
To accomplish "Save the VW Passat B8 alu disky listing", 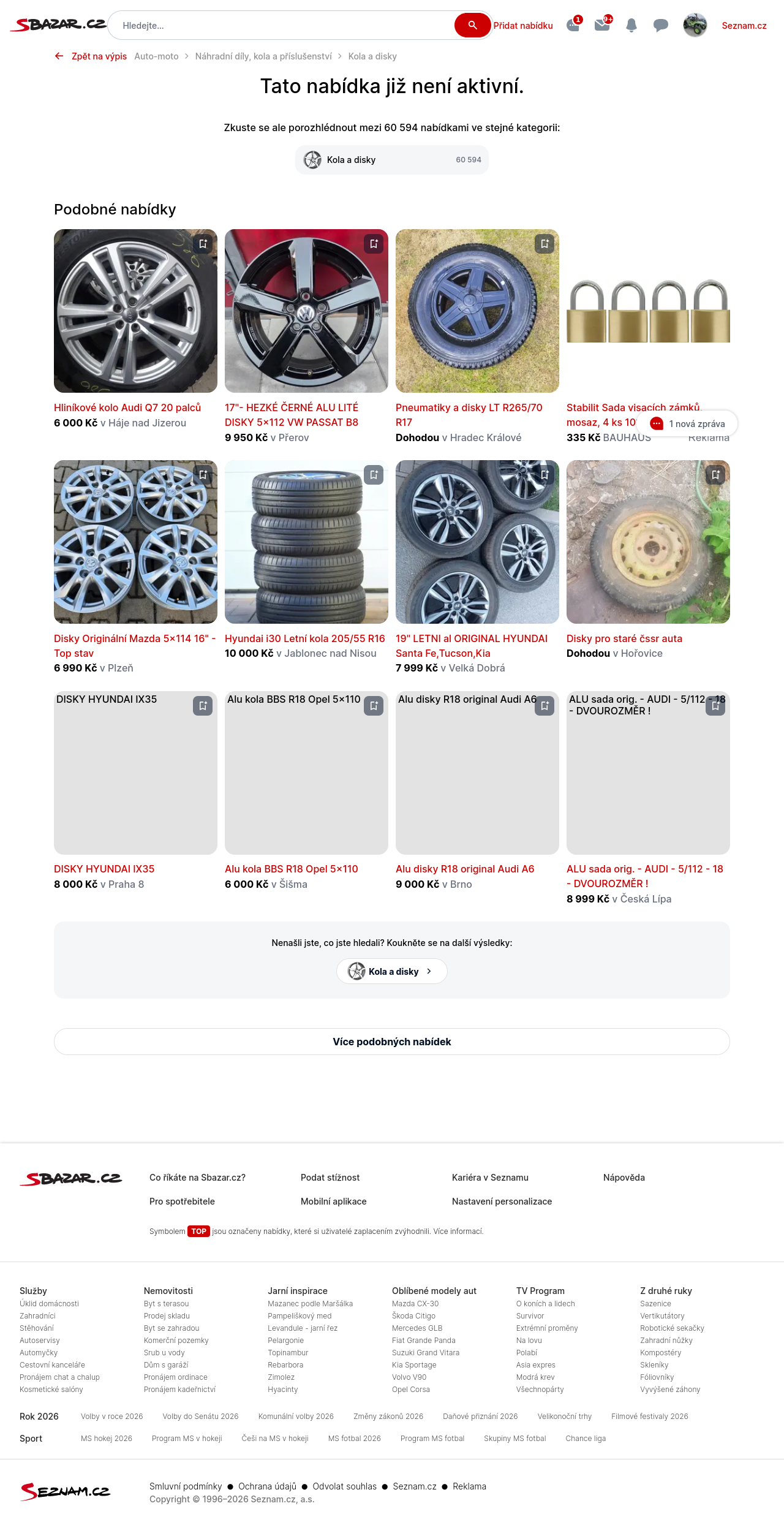I will [374, 244].
